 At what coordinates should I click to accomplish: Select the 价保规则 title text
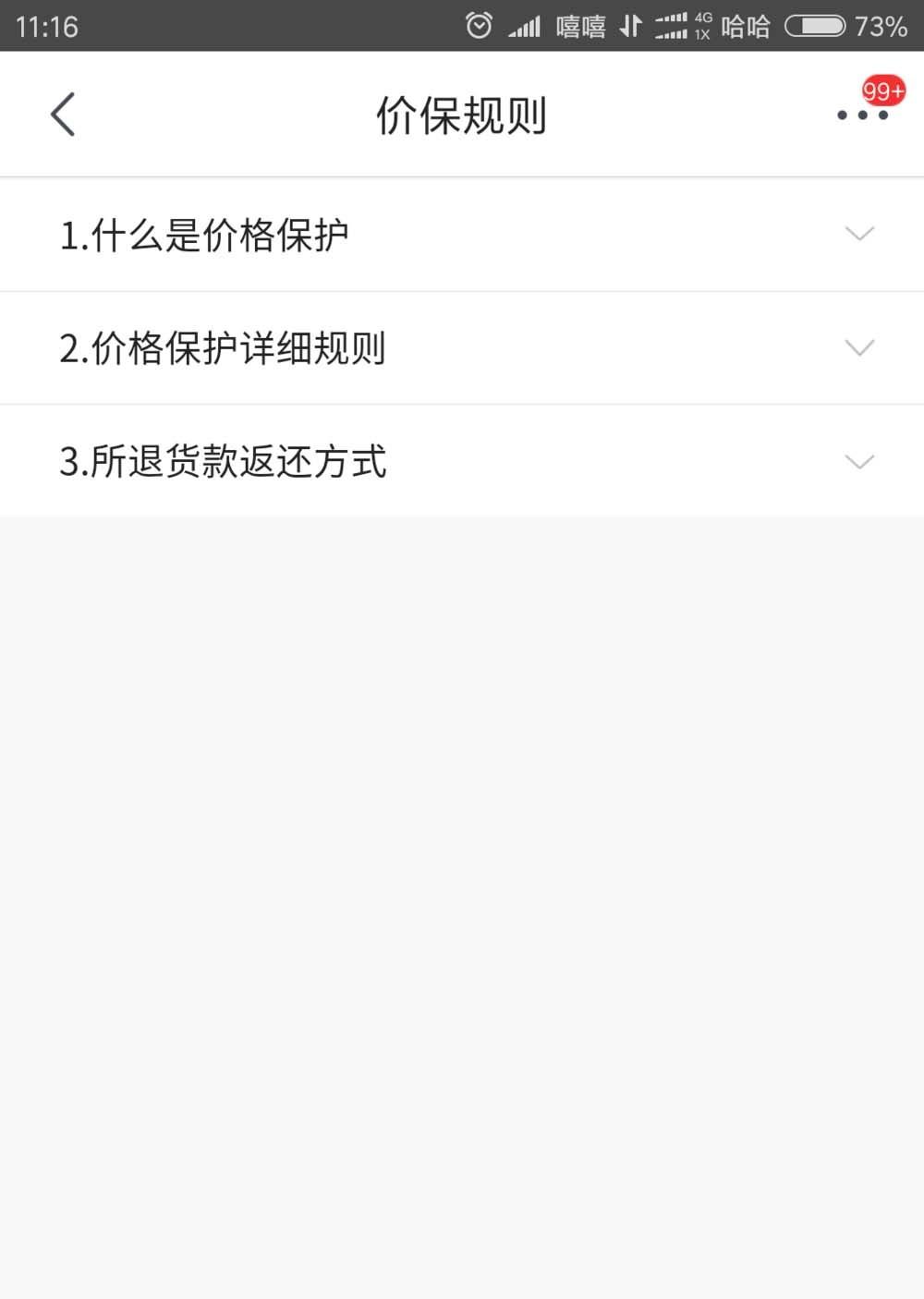[x=461, y=115]
